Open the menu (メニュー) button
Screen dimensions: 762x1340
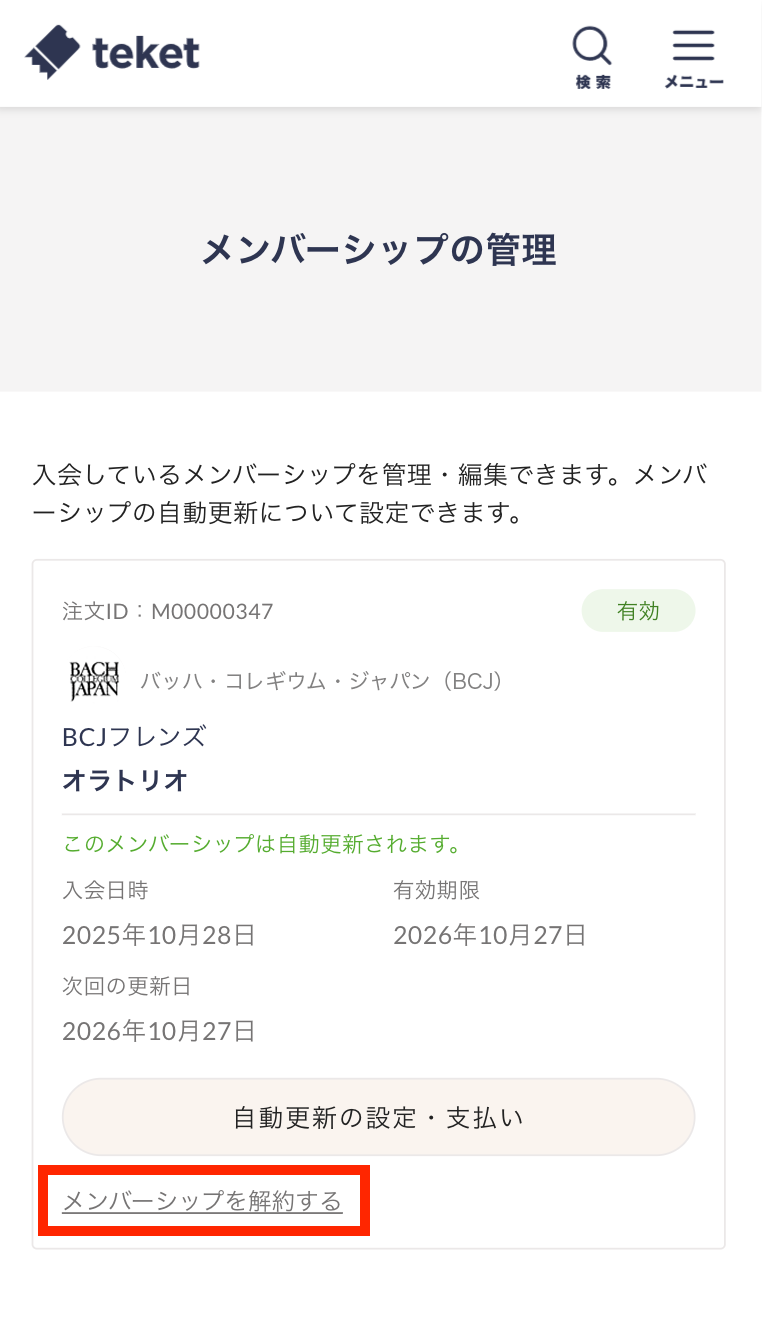pos(693,56)
